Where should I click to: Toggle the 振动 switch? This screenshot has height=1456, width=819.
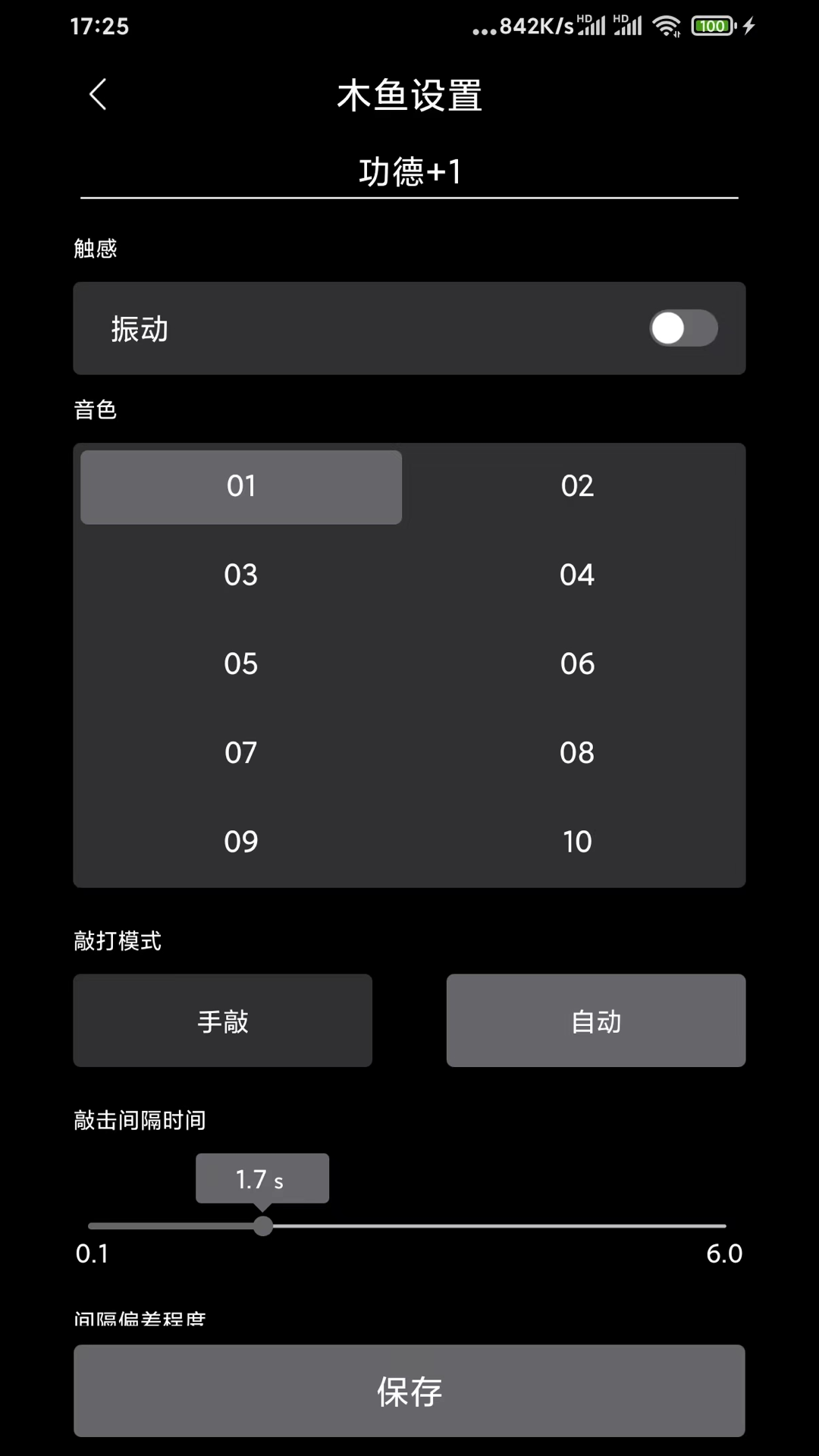tap(682, 328)
